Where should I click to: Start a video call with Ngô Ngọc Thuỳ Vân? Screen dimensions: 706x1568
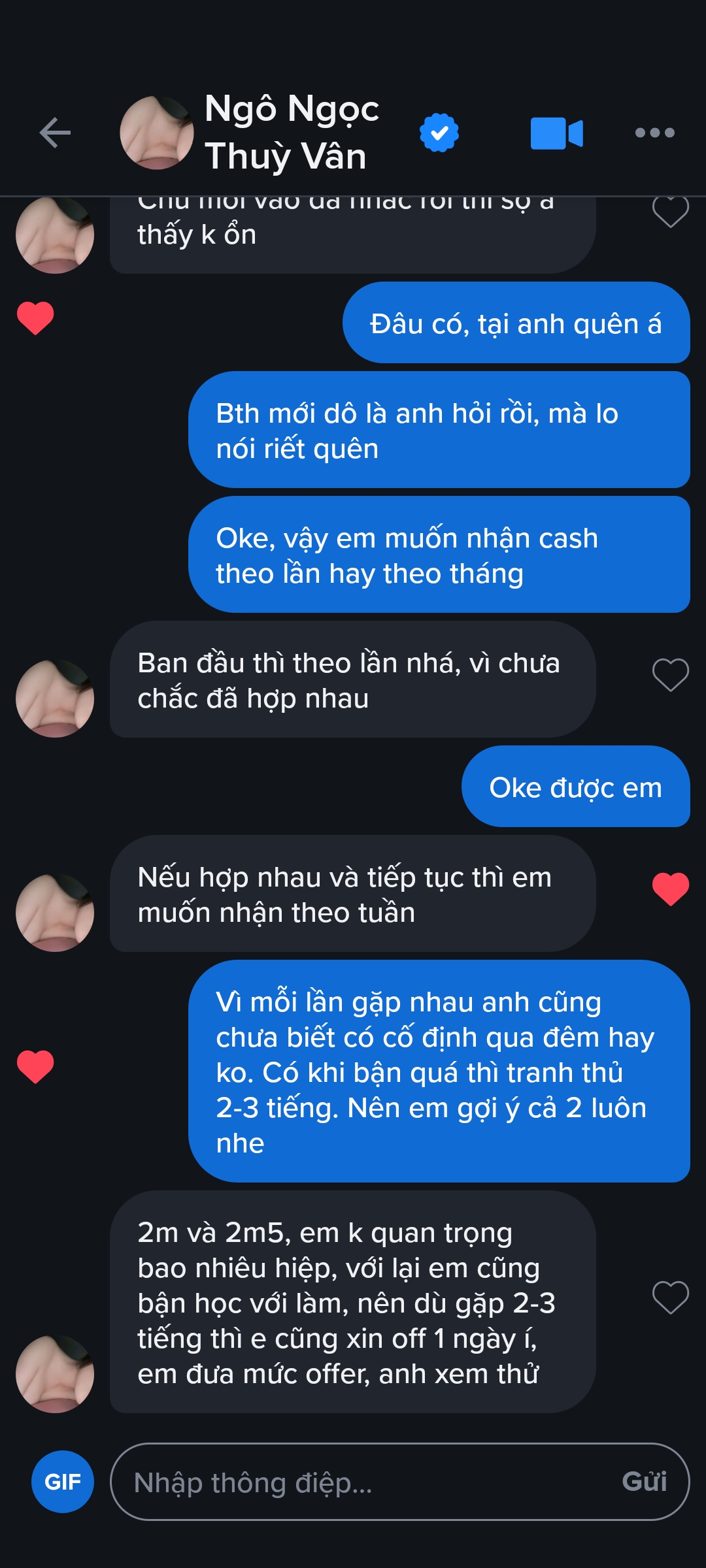tap(556, 133)
